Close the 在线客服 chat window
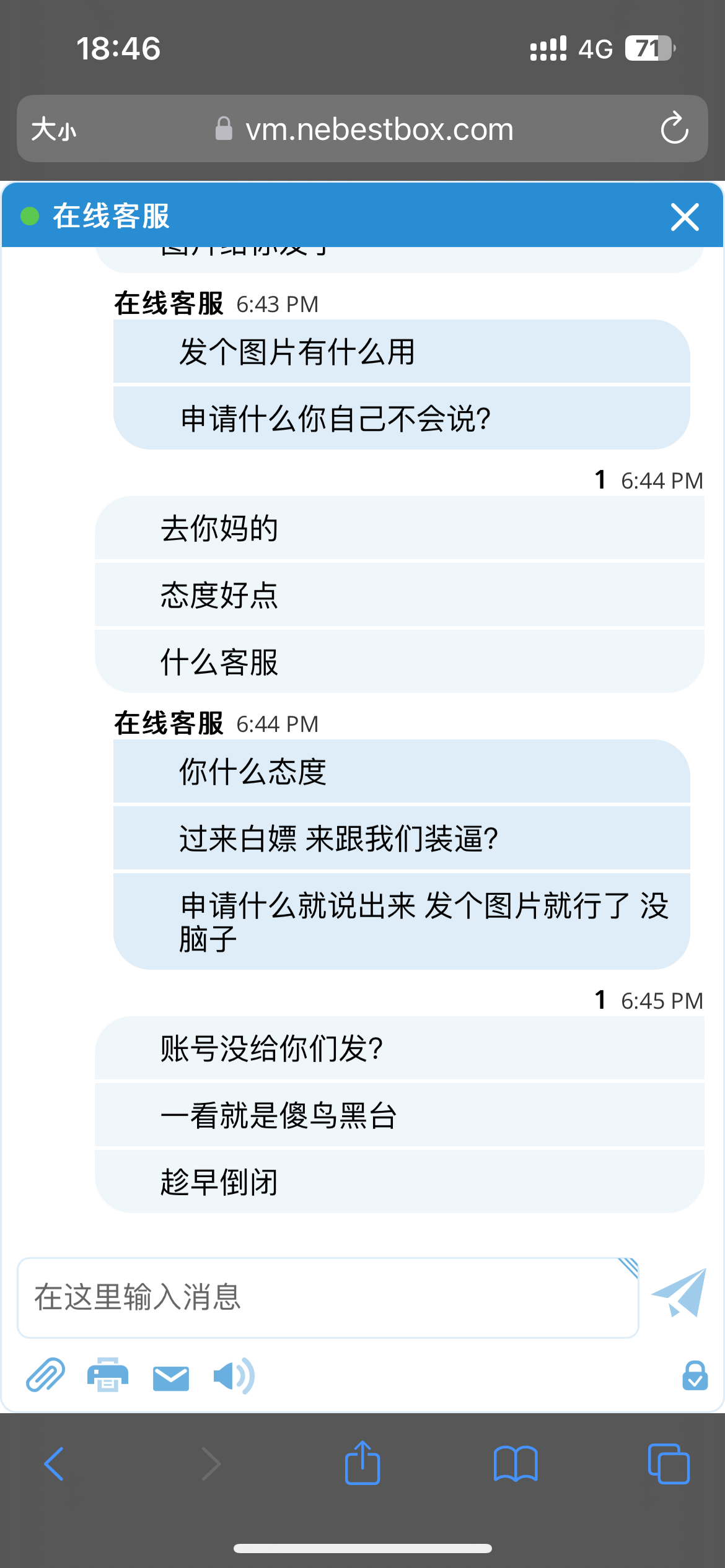 [x=684, y=217]
